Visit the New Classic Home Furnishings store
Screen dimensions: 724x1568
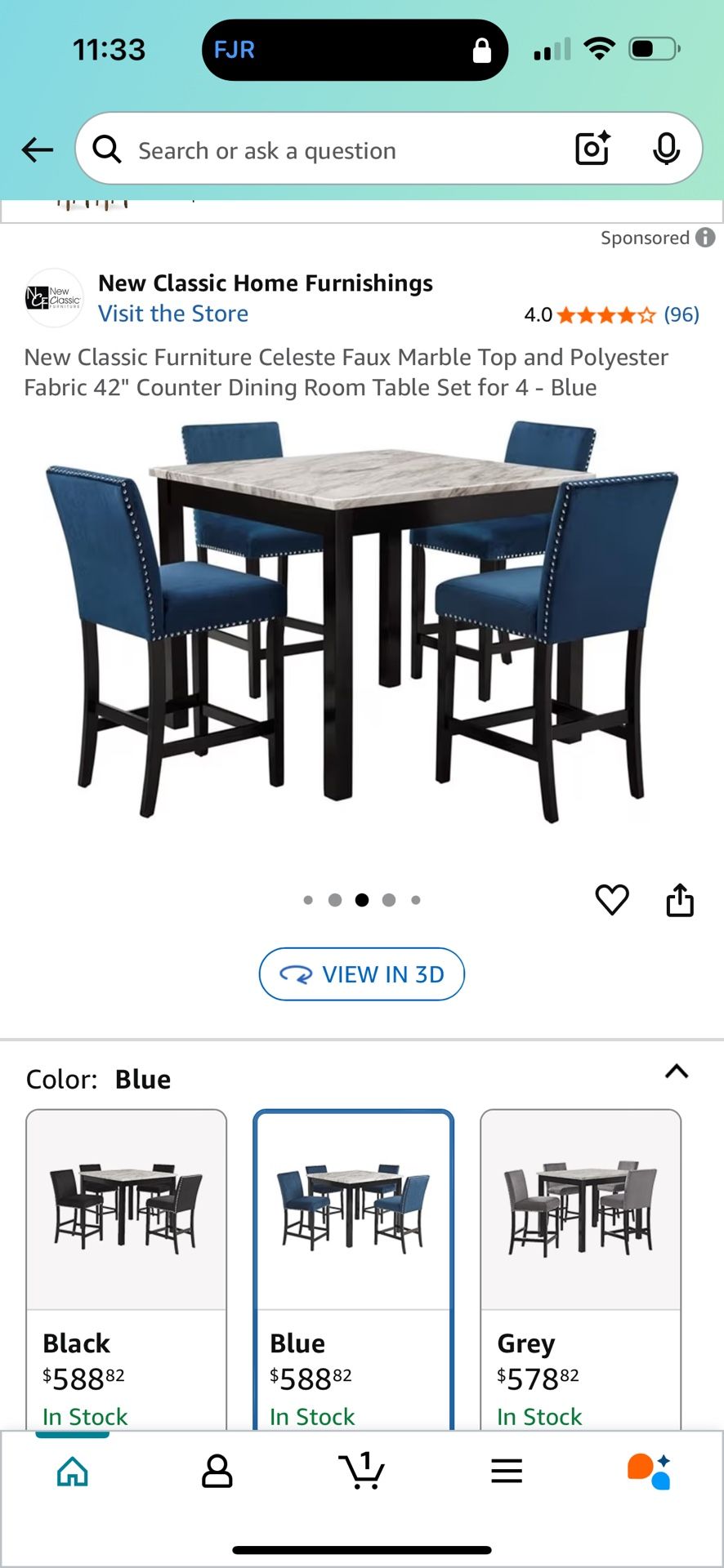[173, 314]
